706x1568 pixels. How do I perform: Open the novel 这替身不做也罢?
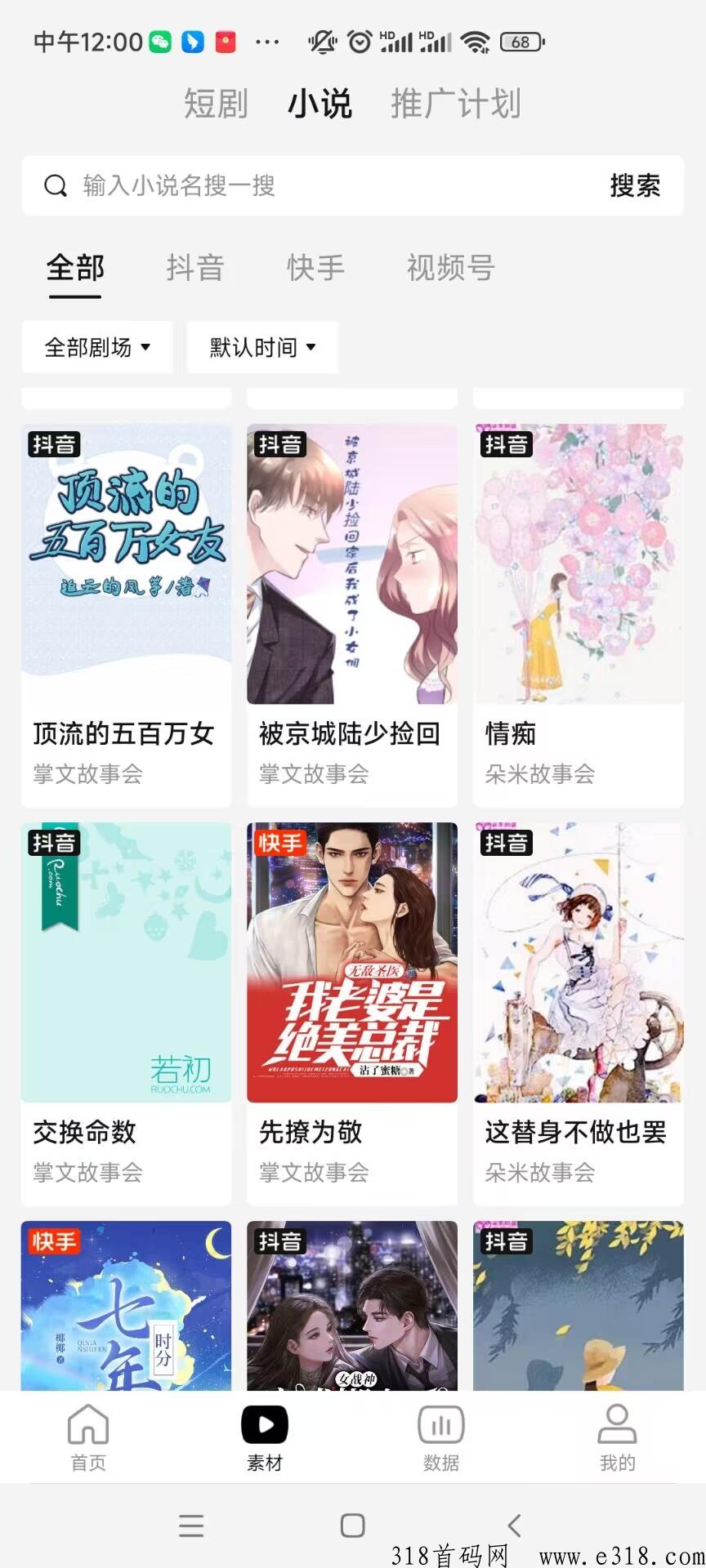[578, 1011]
